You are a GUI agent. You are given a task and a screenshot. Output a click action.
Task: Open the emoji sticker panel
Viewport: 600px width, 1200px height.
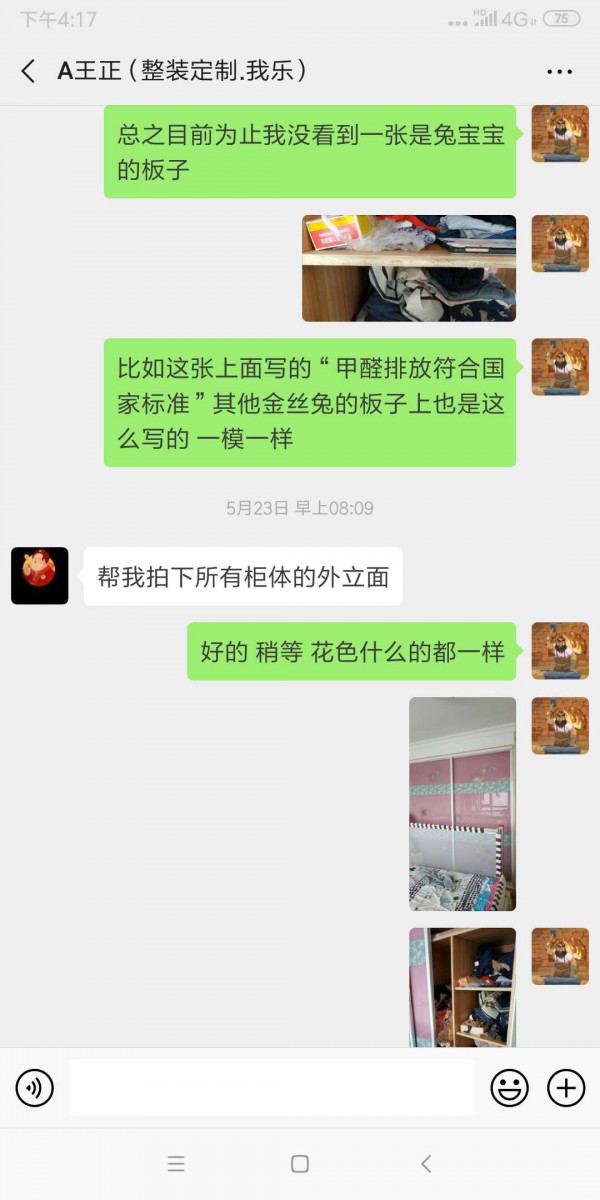(509, 1087)
